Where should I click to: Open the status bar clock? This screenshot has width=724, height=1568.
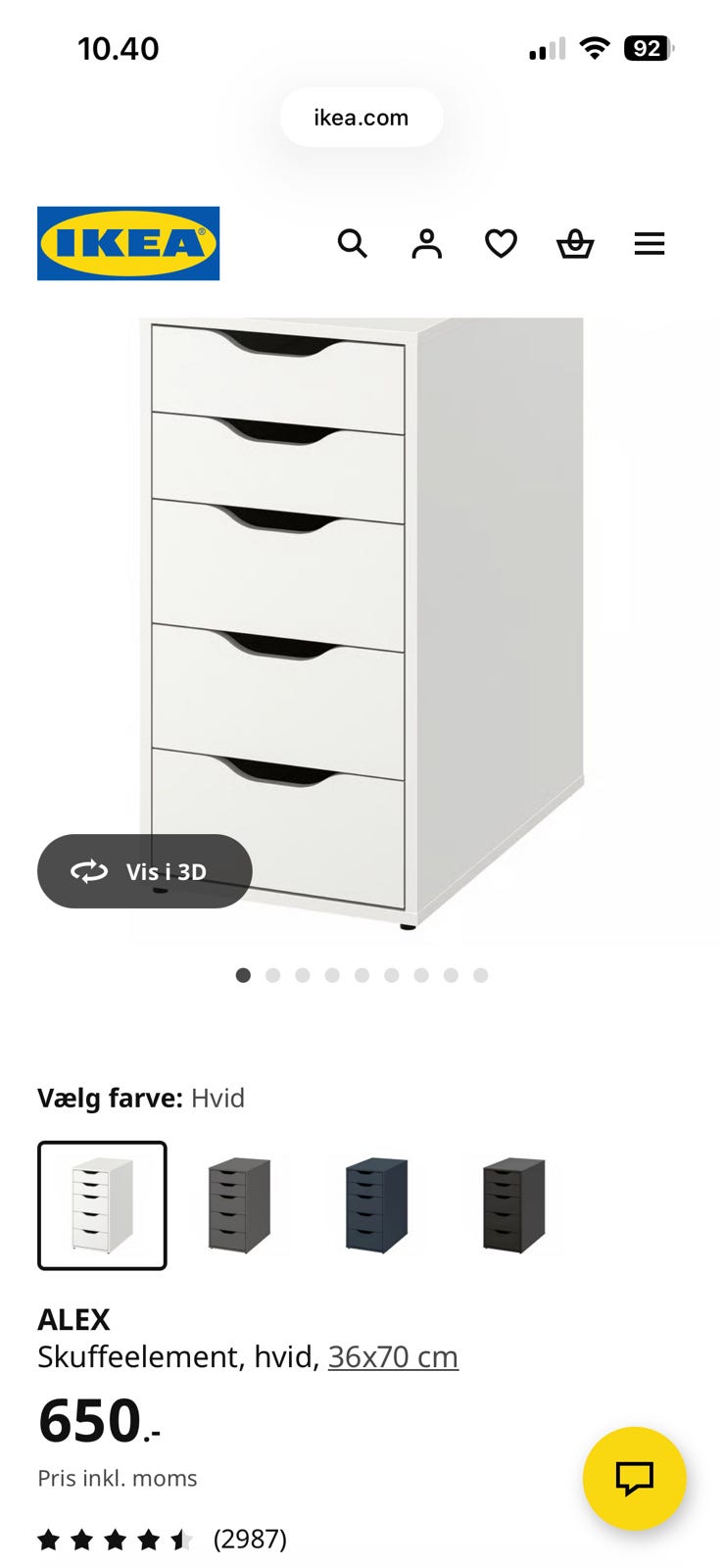119,47
